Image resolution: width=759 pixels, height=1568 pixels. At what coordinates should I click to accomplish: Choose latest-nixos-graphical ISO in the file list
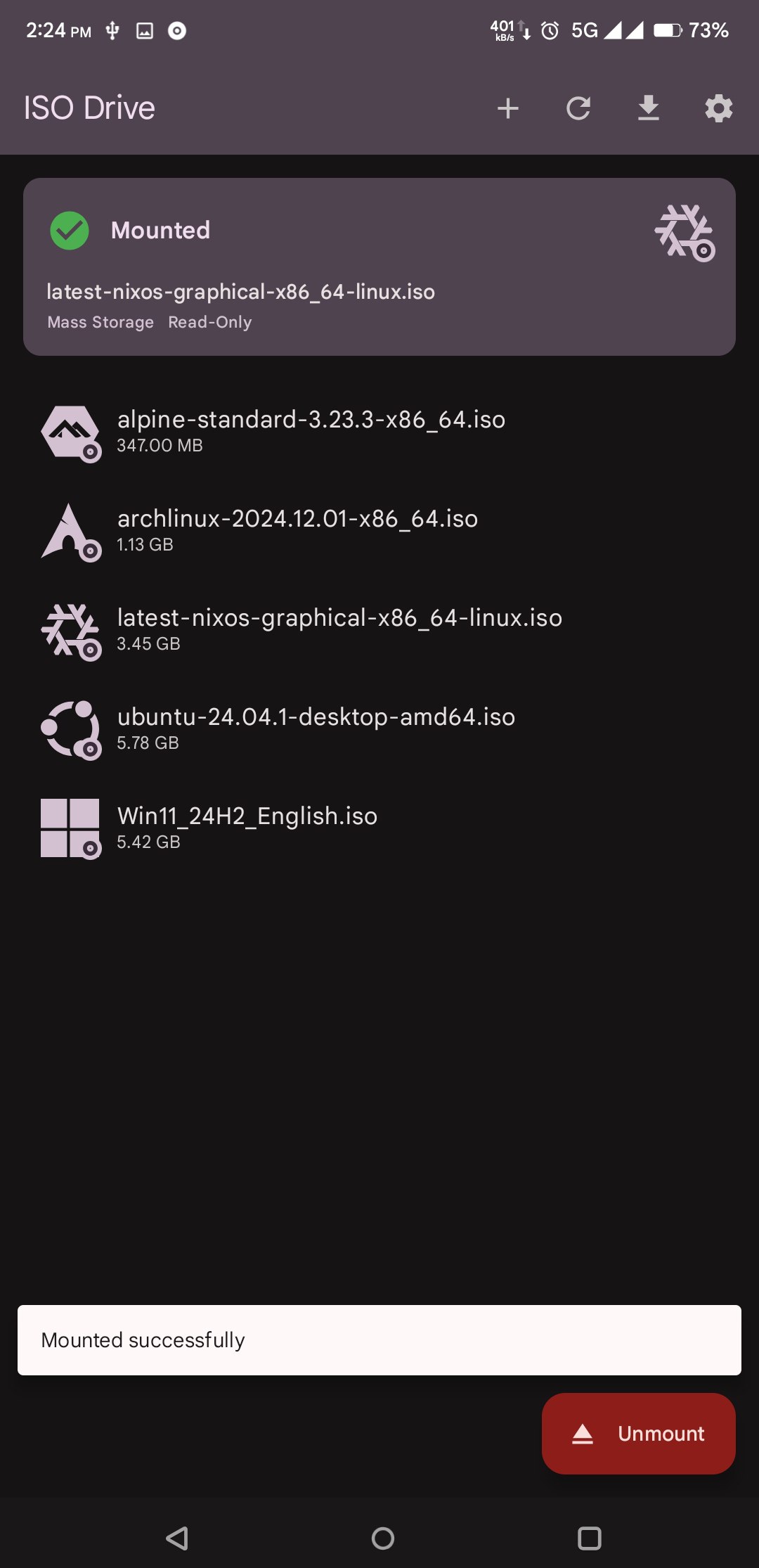point(339,629)
